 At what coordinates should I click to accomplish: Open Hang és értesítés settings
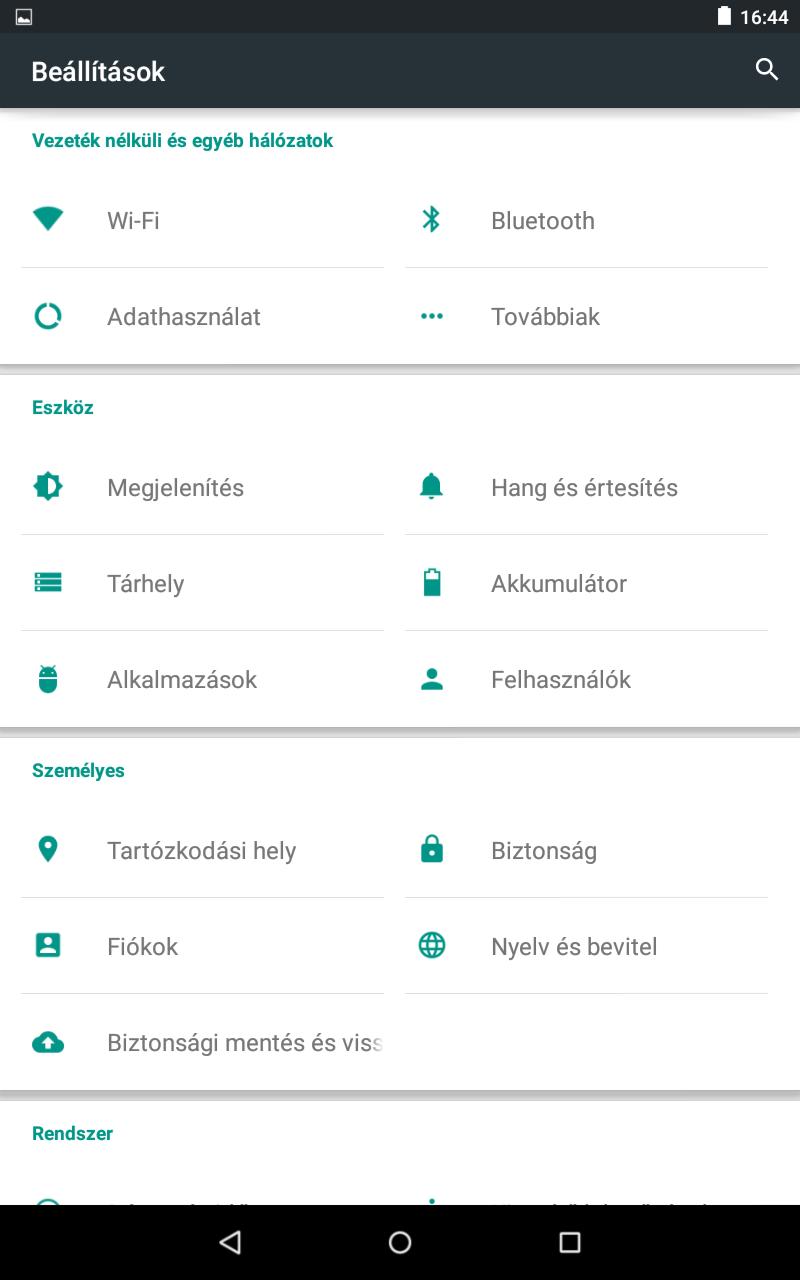(584, 488)
